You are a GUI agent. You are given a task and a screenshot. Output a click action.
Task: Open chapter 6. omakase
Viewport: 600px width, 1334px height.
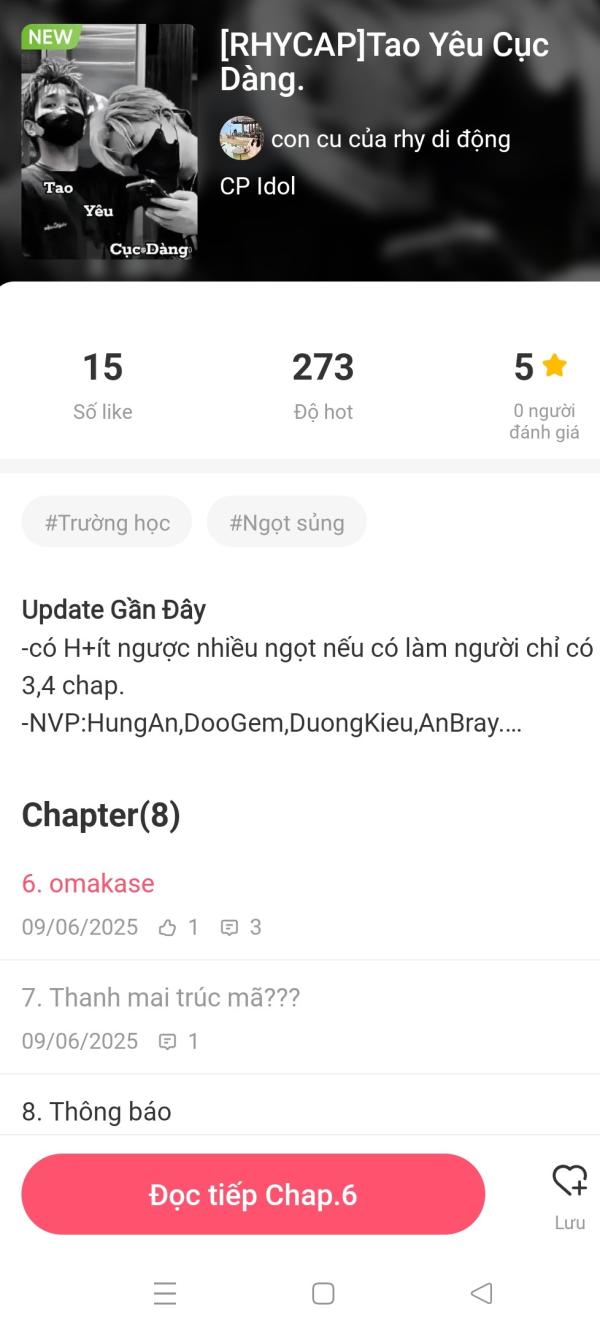89,884
